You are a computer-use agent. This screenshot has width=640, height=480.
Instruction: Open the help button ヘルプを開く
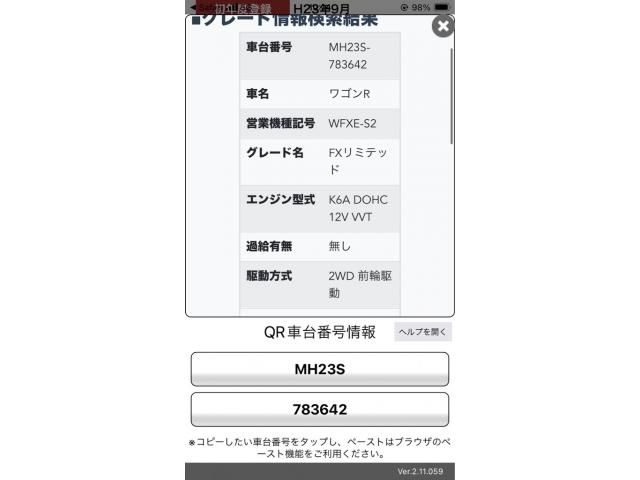click(x=423, y=332)
